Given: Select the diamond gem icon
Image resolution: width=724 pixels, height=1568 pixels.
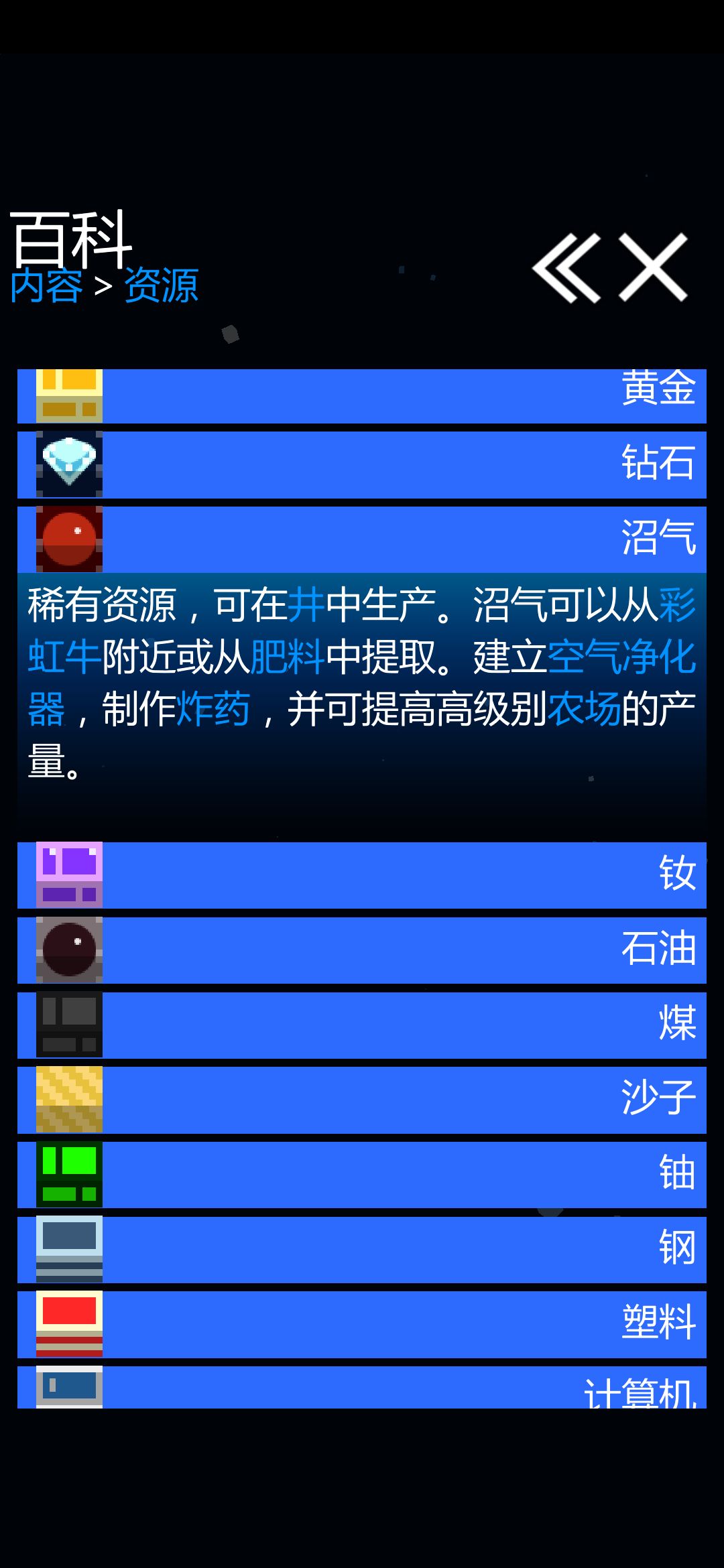Looking at the screenshot, I should (x=69, y=464).
